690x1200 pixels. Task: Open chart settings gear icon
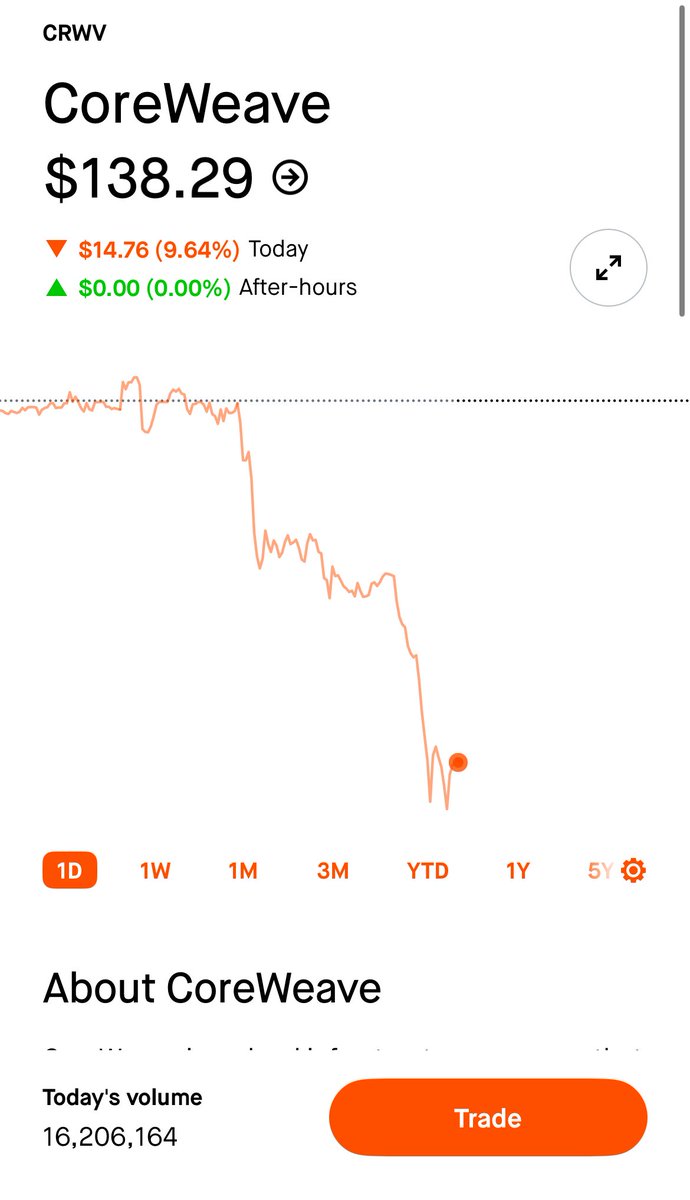coord(634,871)
